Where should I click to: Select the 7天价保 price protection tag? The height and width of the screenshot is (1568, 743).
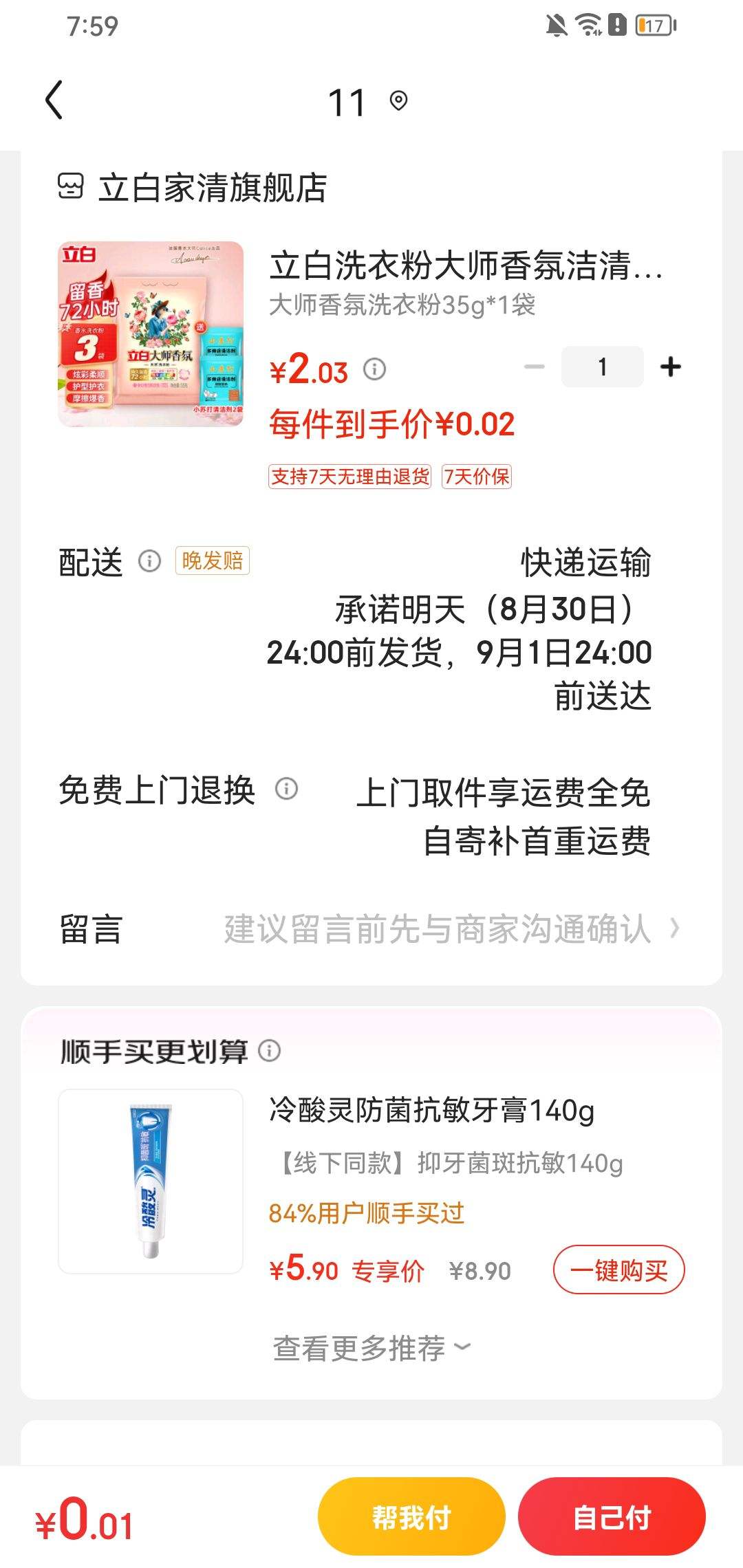[x=477, y=477]
